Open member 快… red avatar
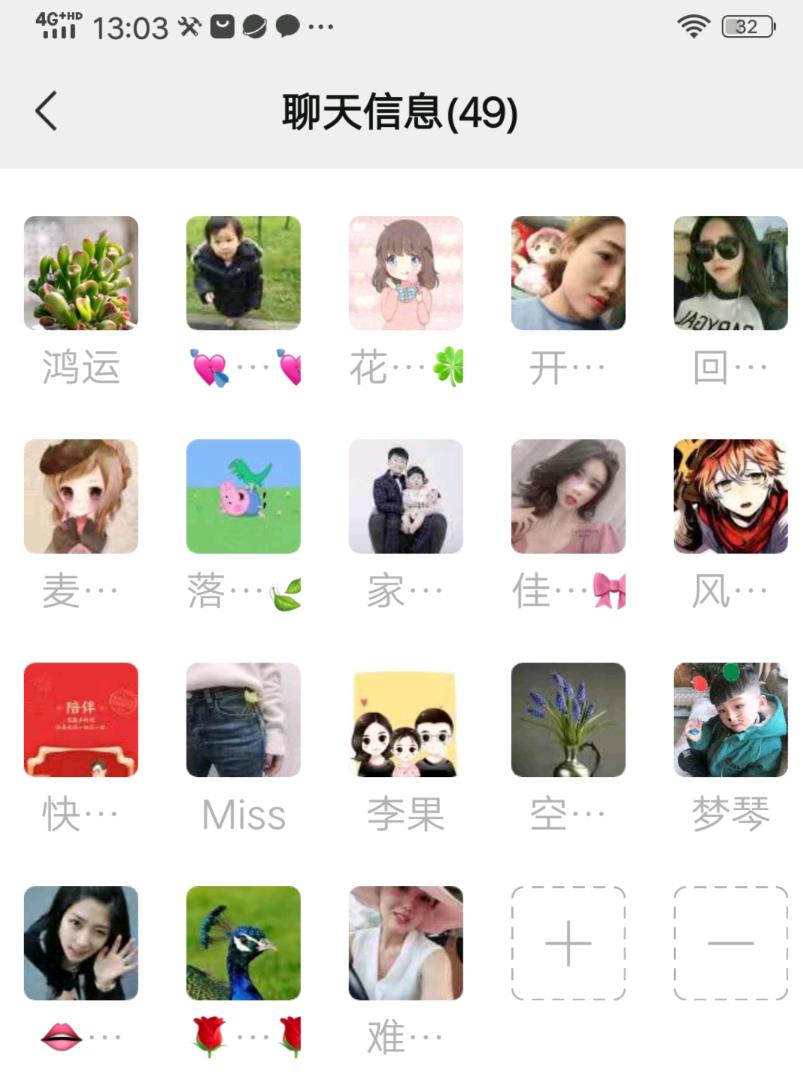 pos(81,719)
